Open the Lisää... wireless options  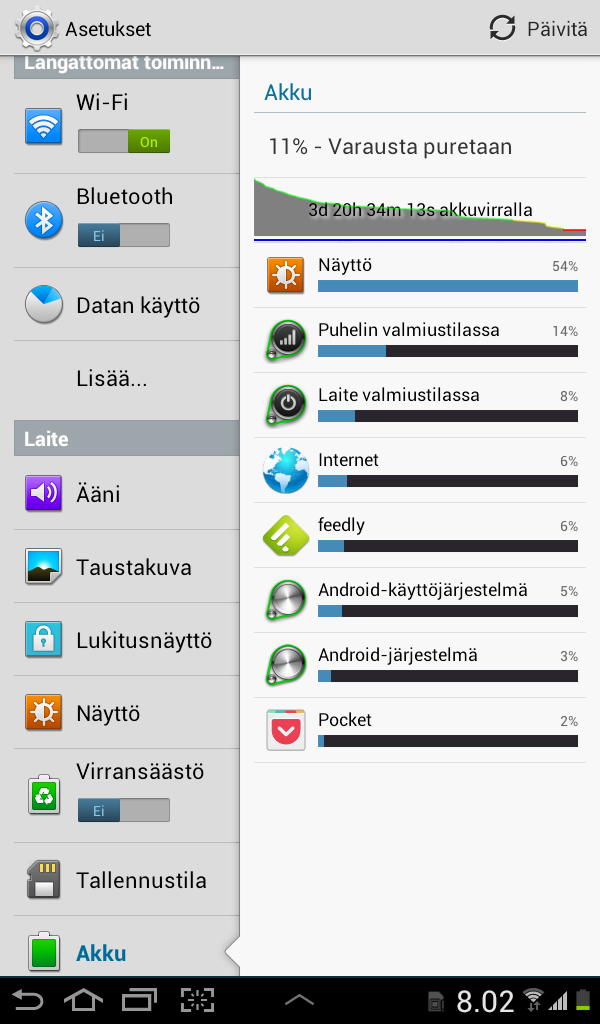(x=127, y=378)
